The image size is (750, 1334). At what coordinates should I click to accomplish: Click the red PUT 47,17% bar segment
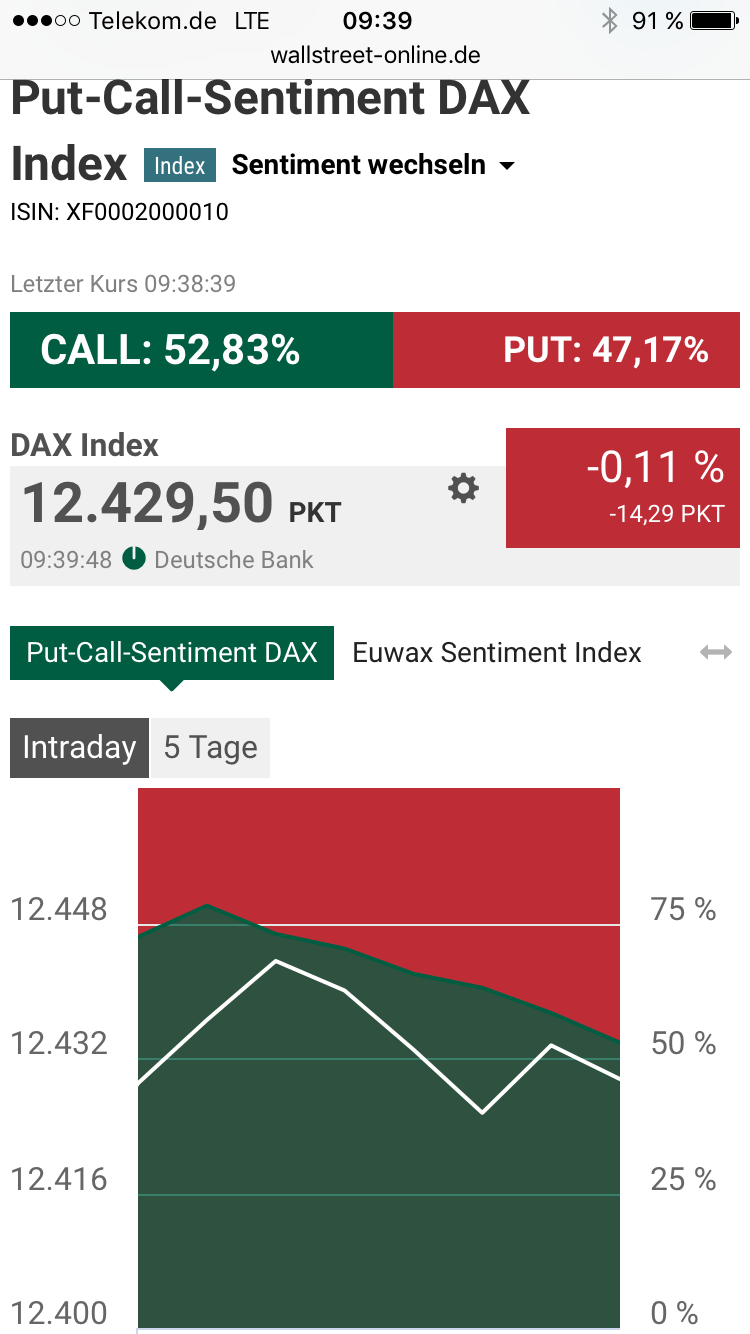point(566,350)
